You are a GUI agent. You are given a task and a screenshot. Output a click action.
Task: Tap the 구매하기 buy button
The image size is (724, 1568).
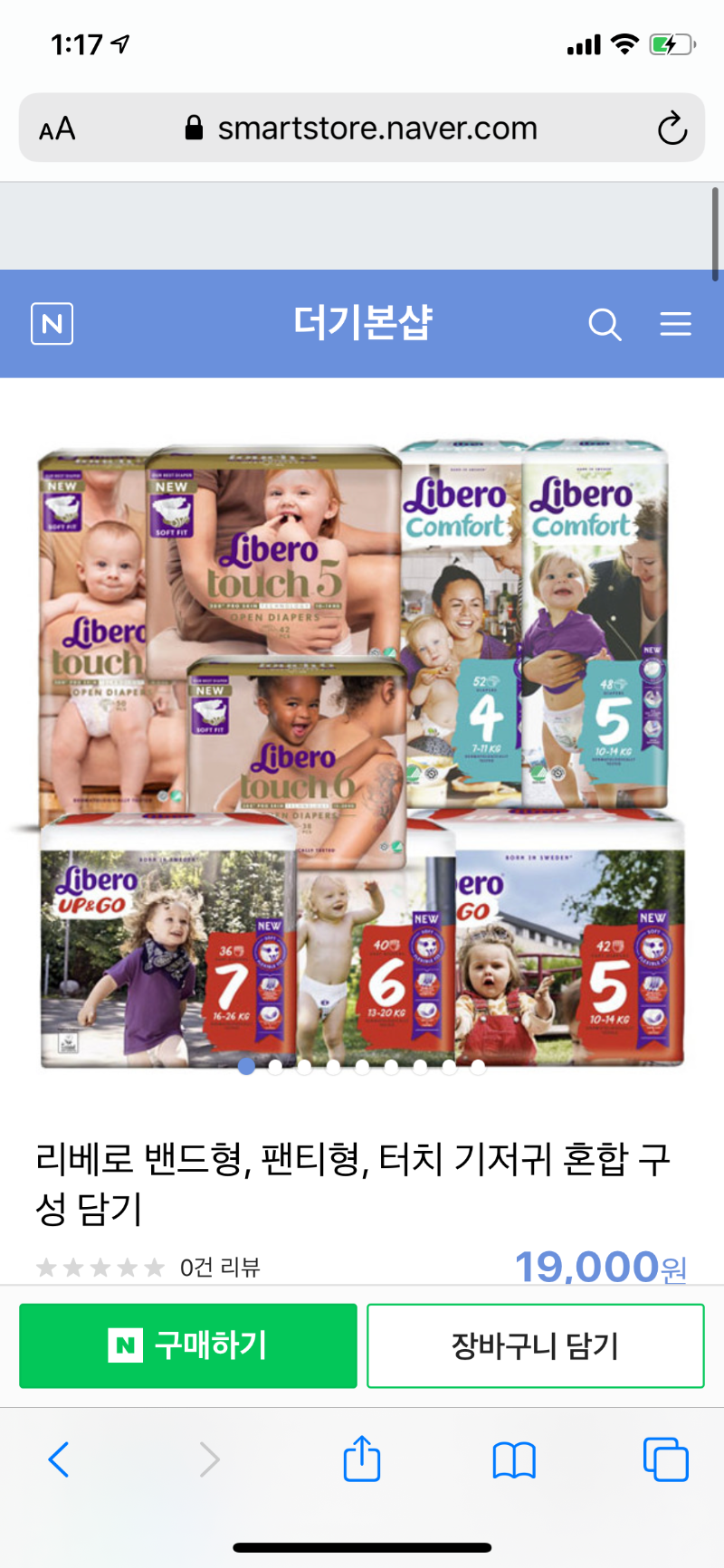[188, 1345]
